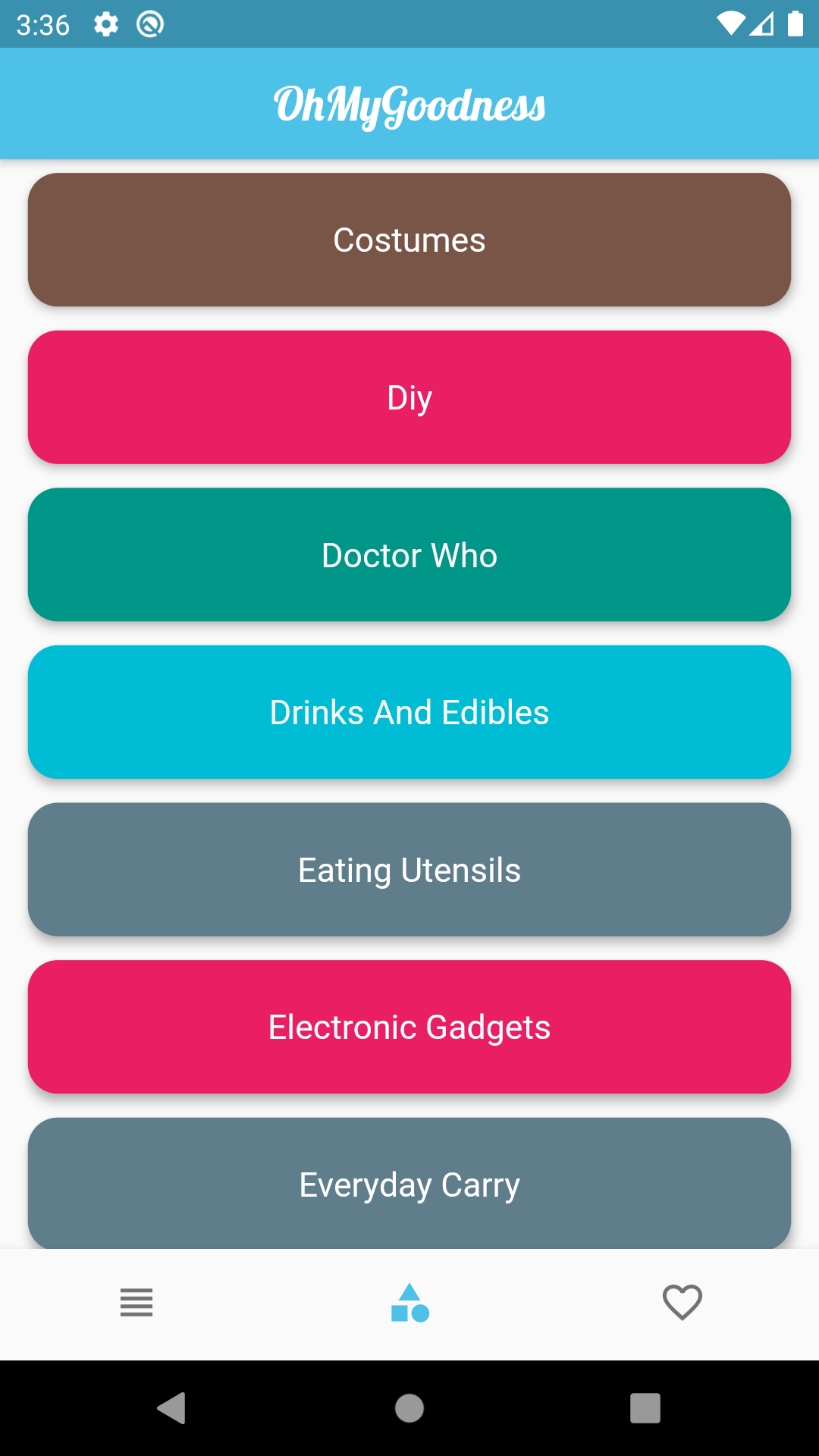This screenshot has width=819, height=1456.
Task: Go back using system back button
Action: click(171, 1408)
